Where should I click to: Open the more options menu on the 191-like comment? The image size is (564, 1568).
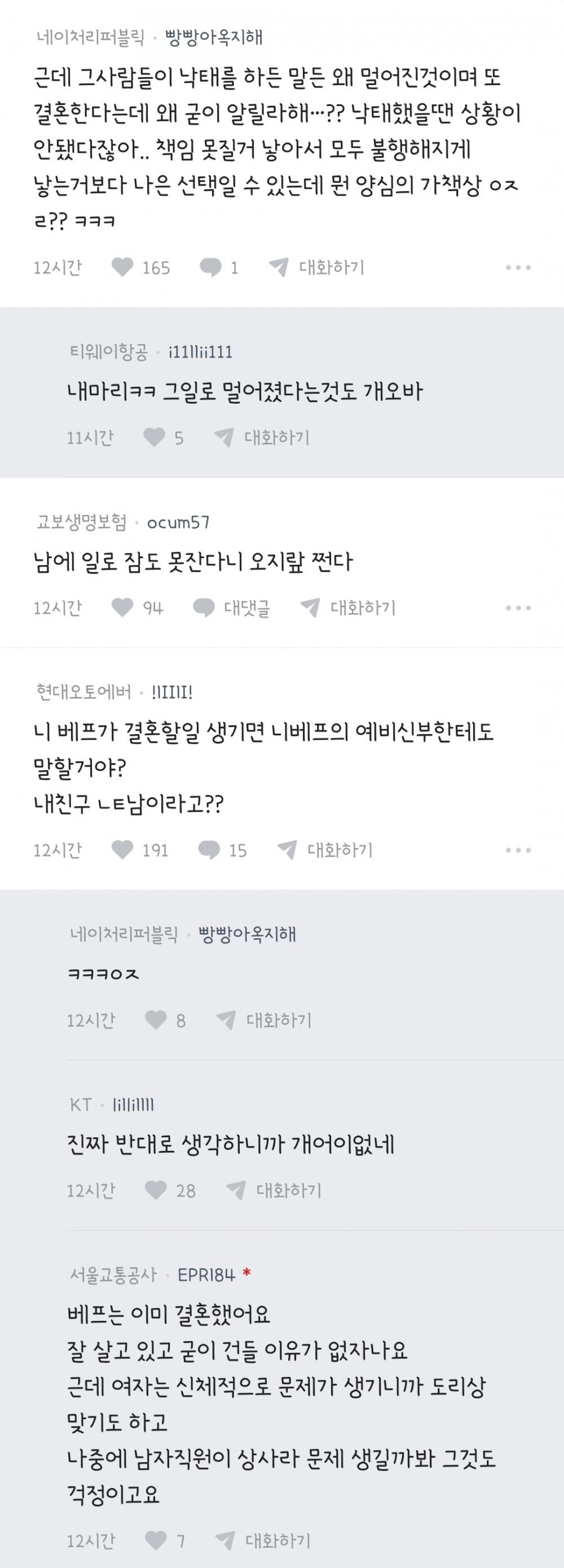pyautogui.click(x=518, y=851)
